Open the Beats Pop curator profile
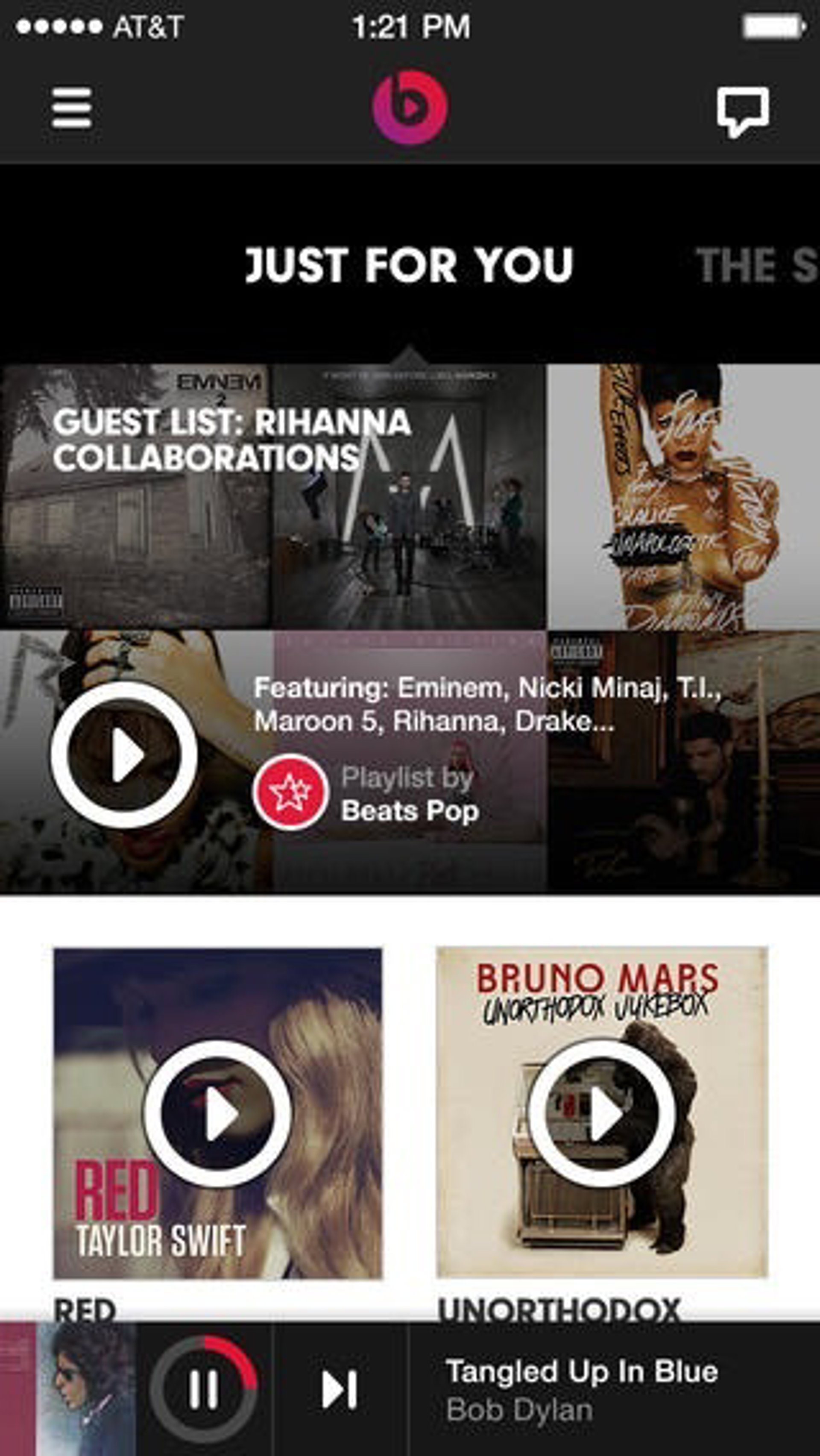This screenshot has height=1456, width=820. tap(290, 793)
